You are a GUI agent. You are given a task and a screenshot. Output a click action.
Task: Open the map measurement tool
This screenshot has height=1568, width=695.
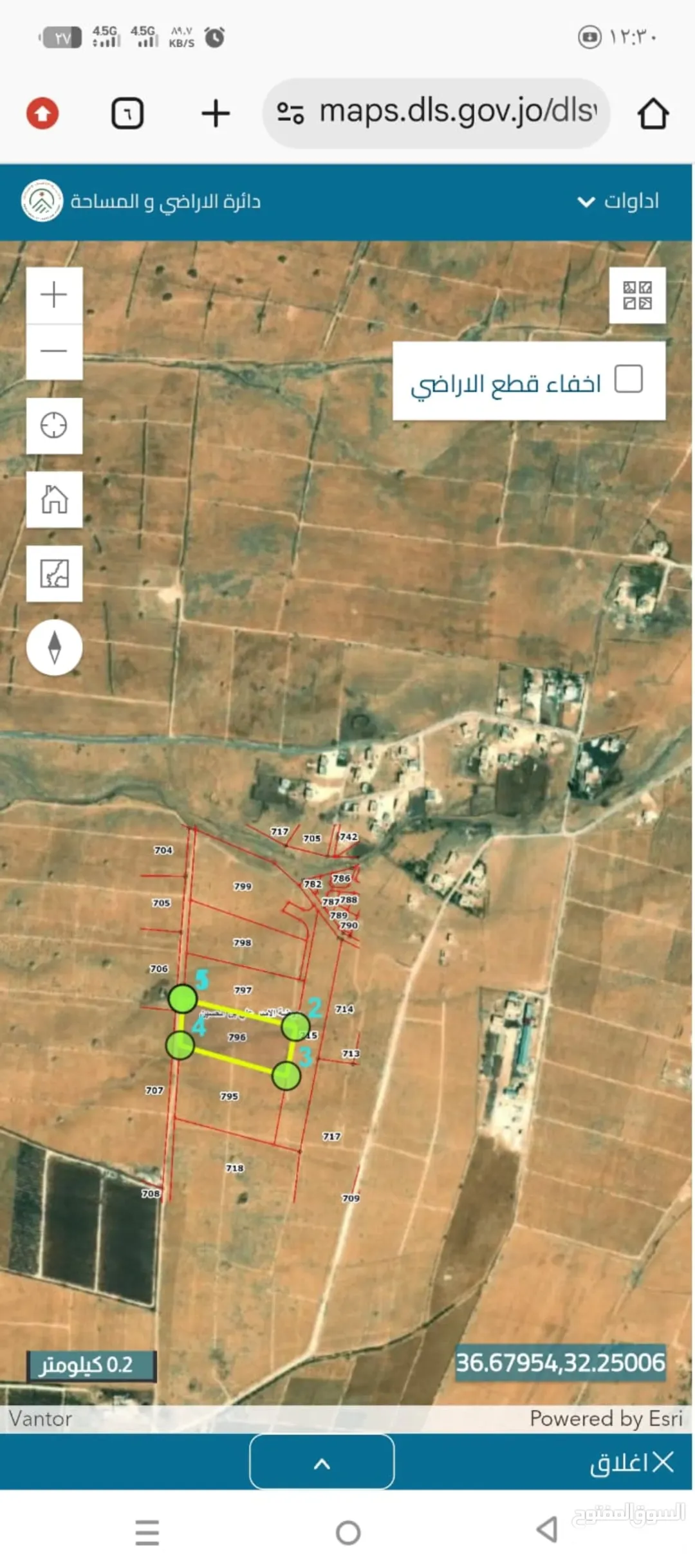54,573
